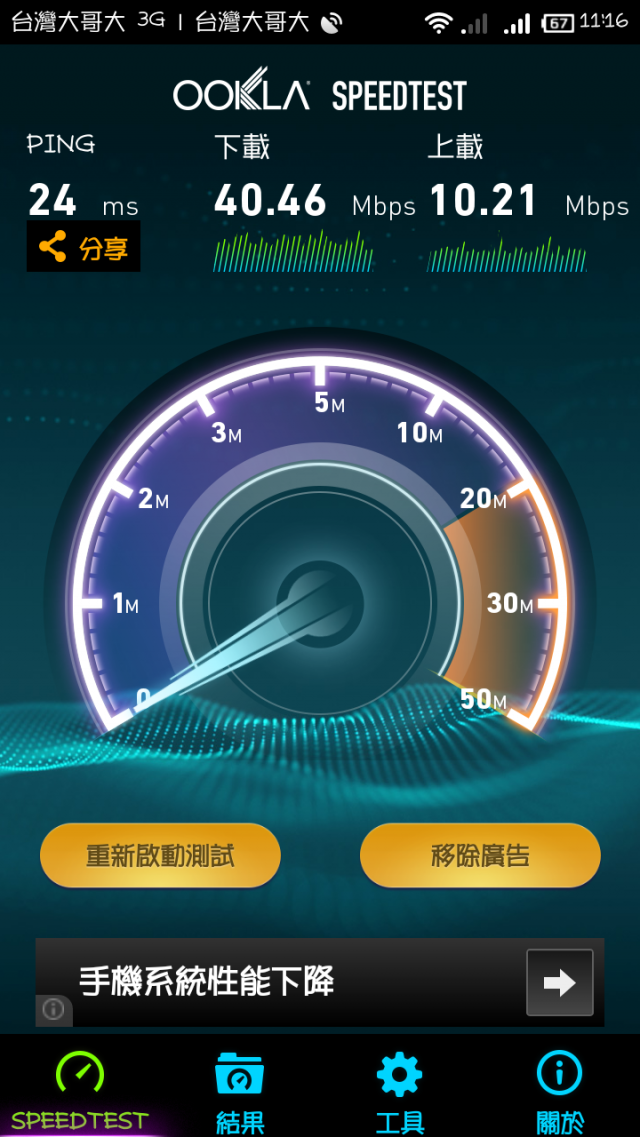The image size is (640, 1138).
Task: Share the speed test result via 分享
Action: (x=83, y=247)
